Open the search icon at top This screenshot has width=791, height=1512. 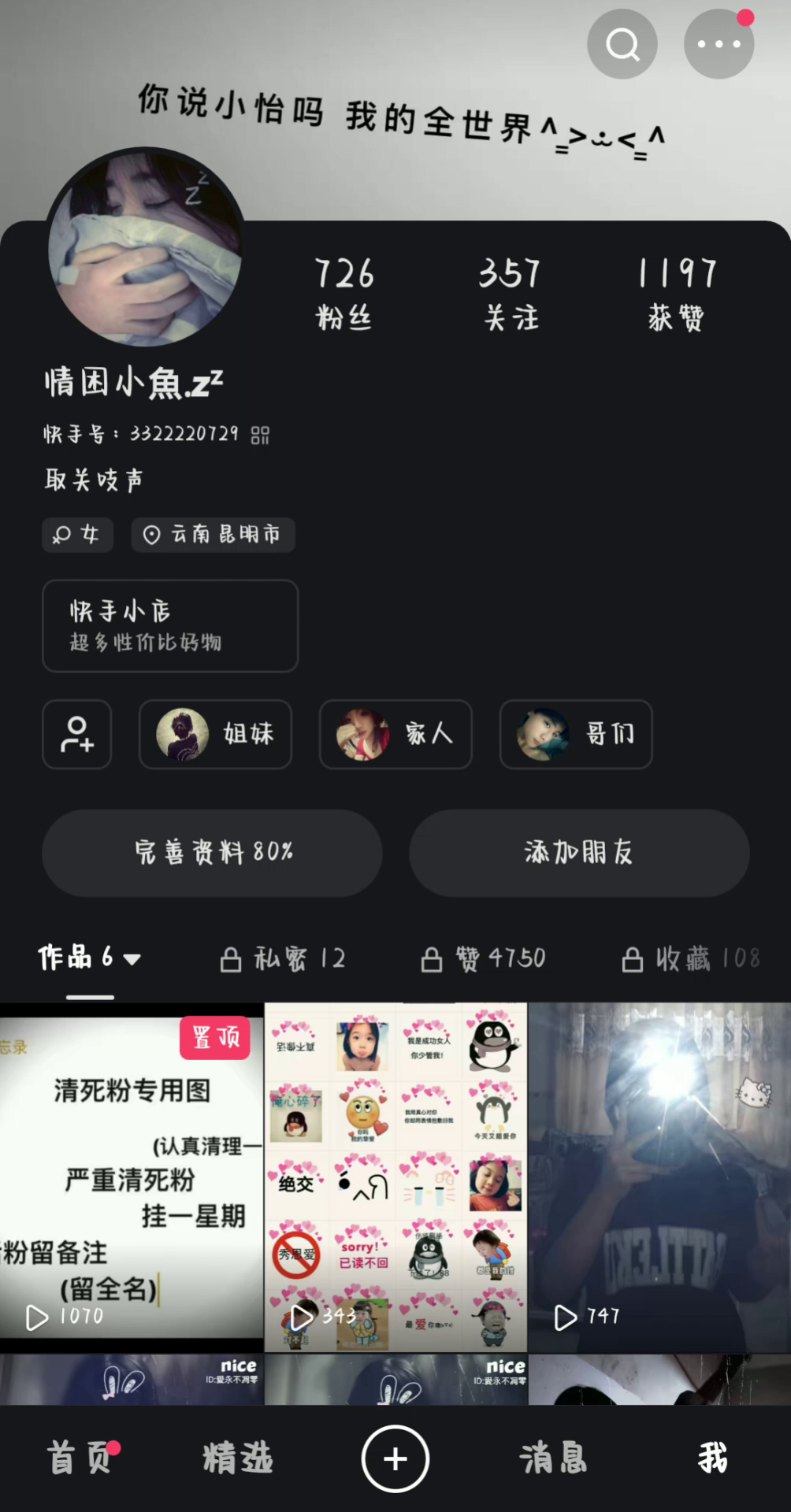[622, 44]
